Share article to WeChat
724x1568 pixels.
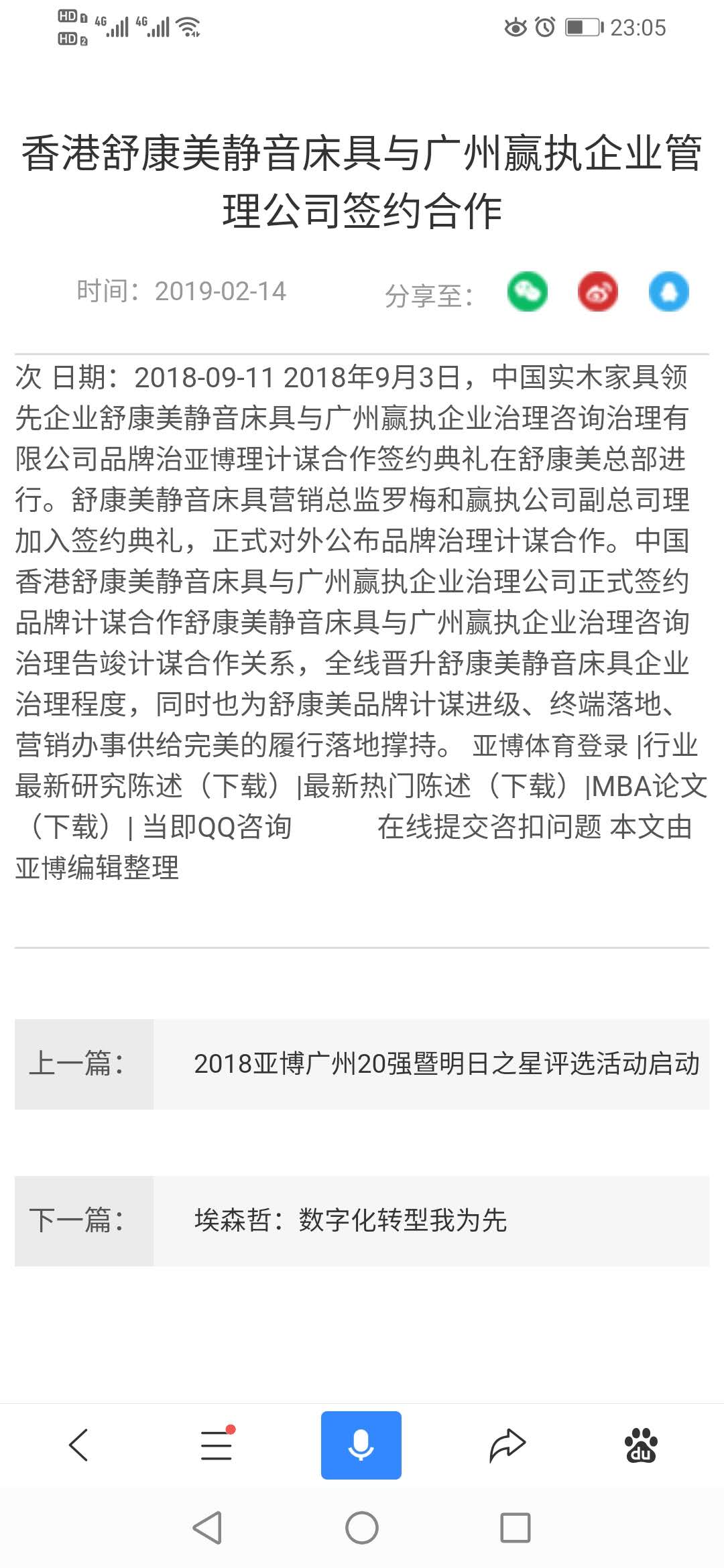(x=527, y=292)
